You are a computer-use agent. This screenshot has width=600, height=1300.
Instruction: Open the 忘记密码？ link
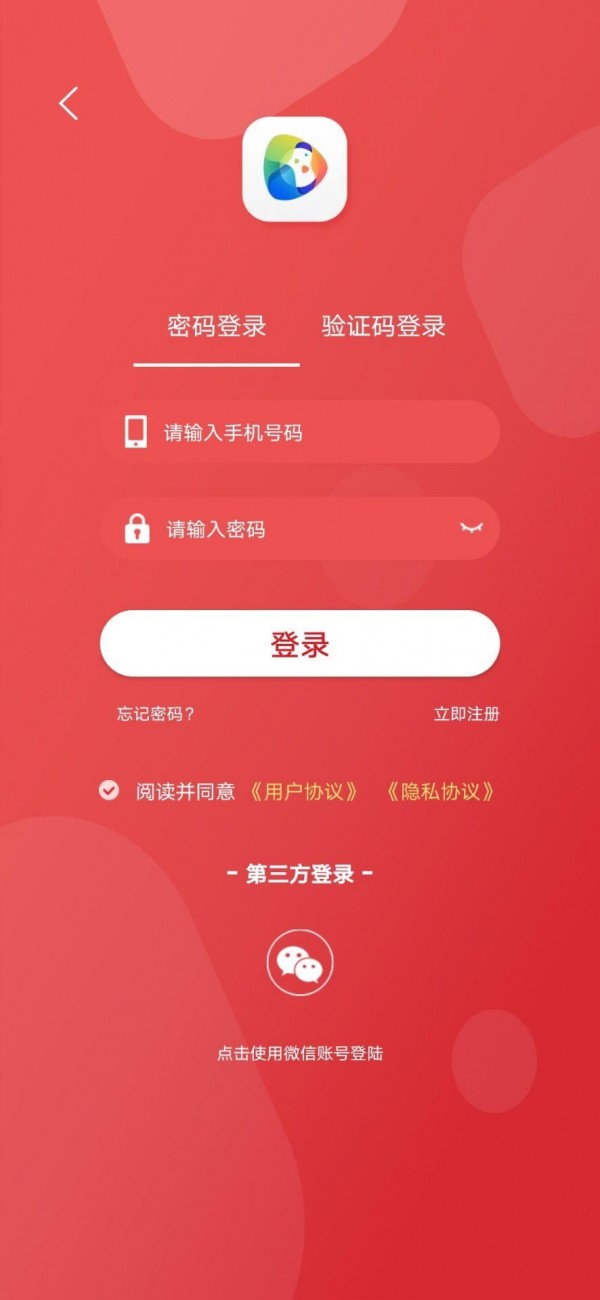coord(156,714)
